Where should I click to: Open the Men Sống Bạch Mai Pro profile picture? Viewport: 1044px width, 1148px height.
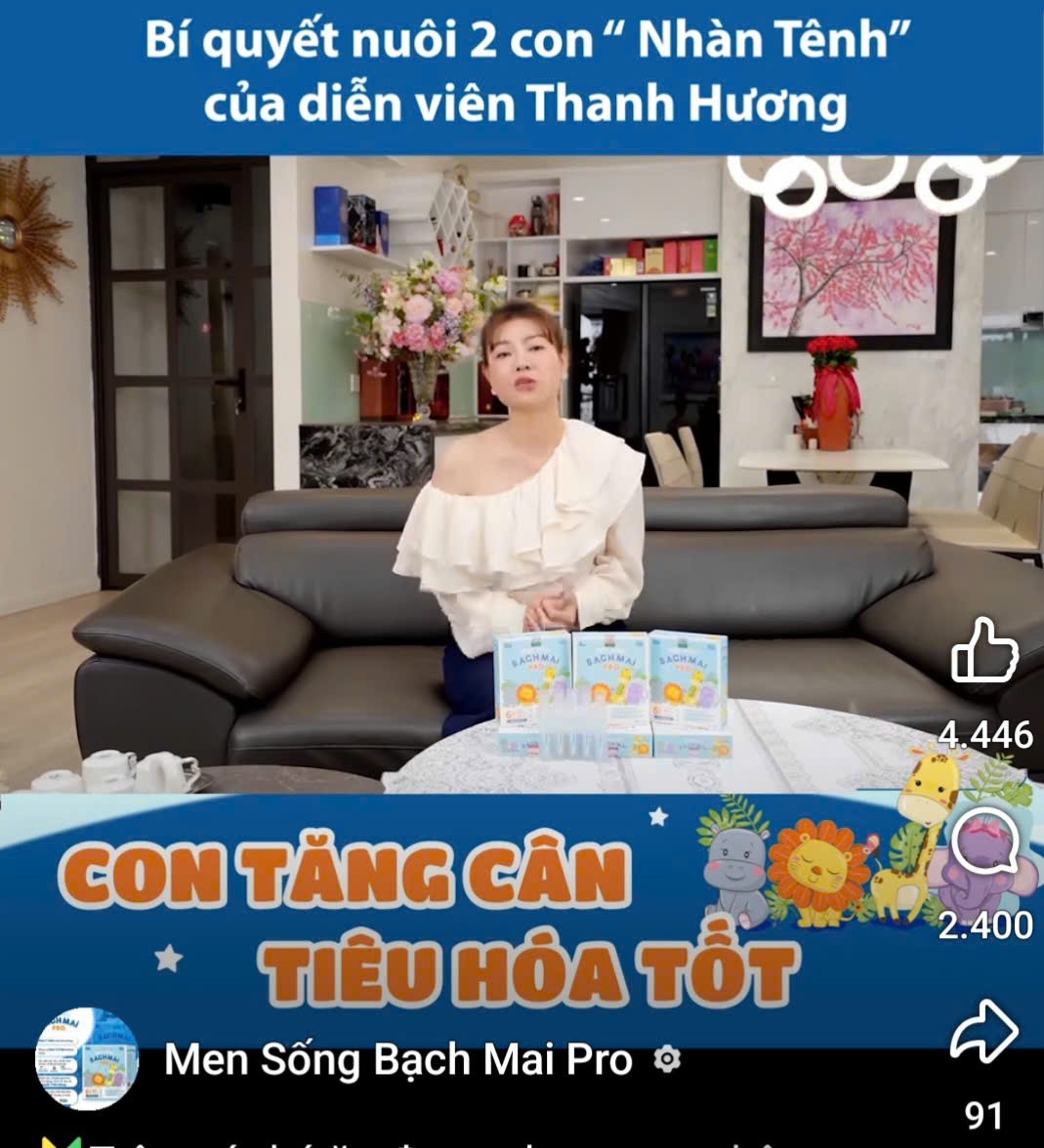(x=87, y=1059)
